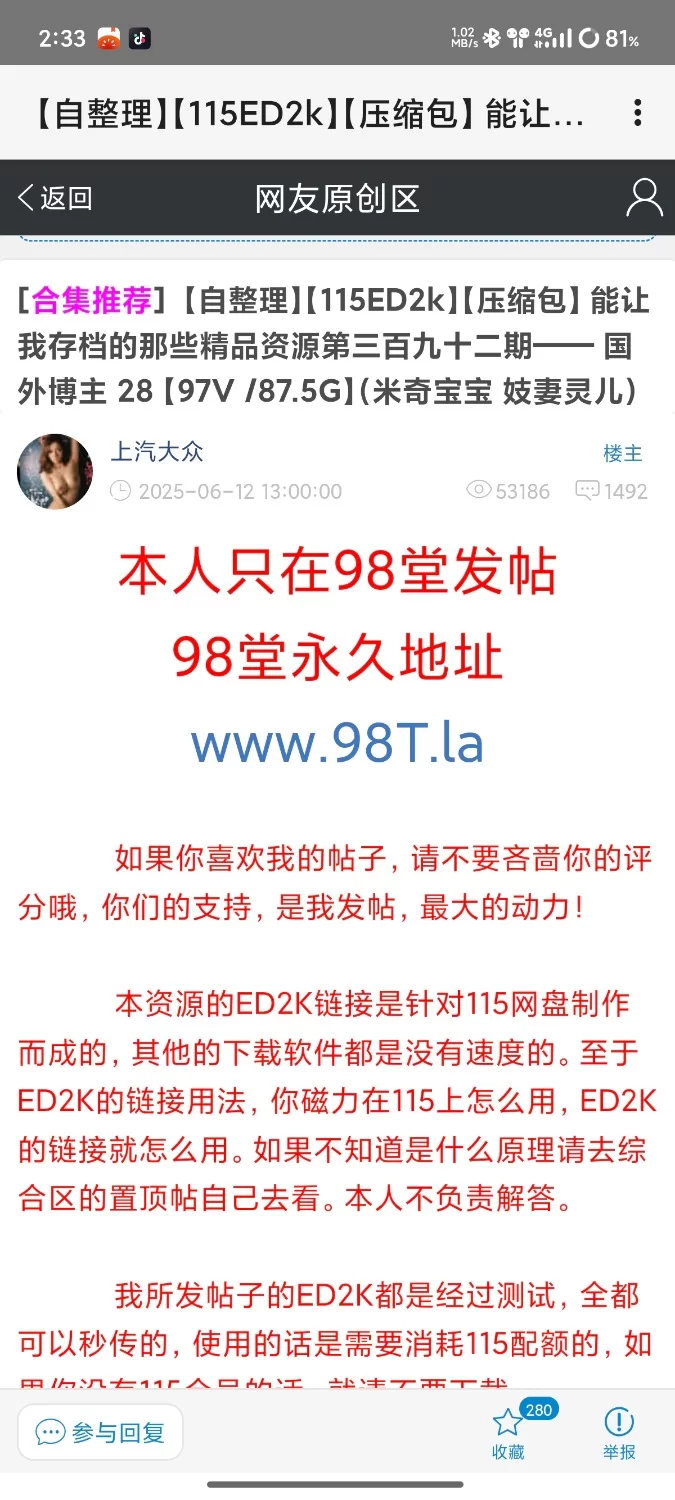
Task: Tap 参与回复 to write a reply
Action: click(x=100, y=1432)
